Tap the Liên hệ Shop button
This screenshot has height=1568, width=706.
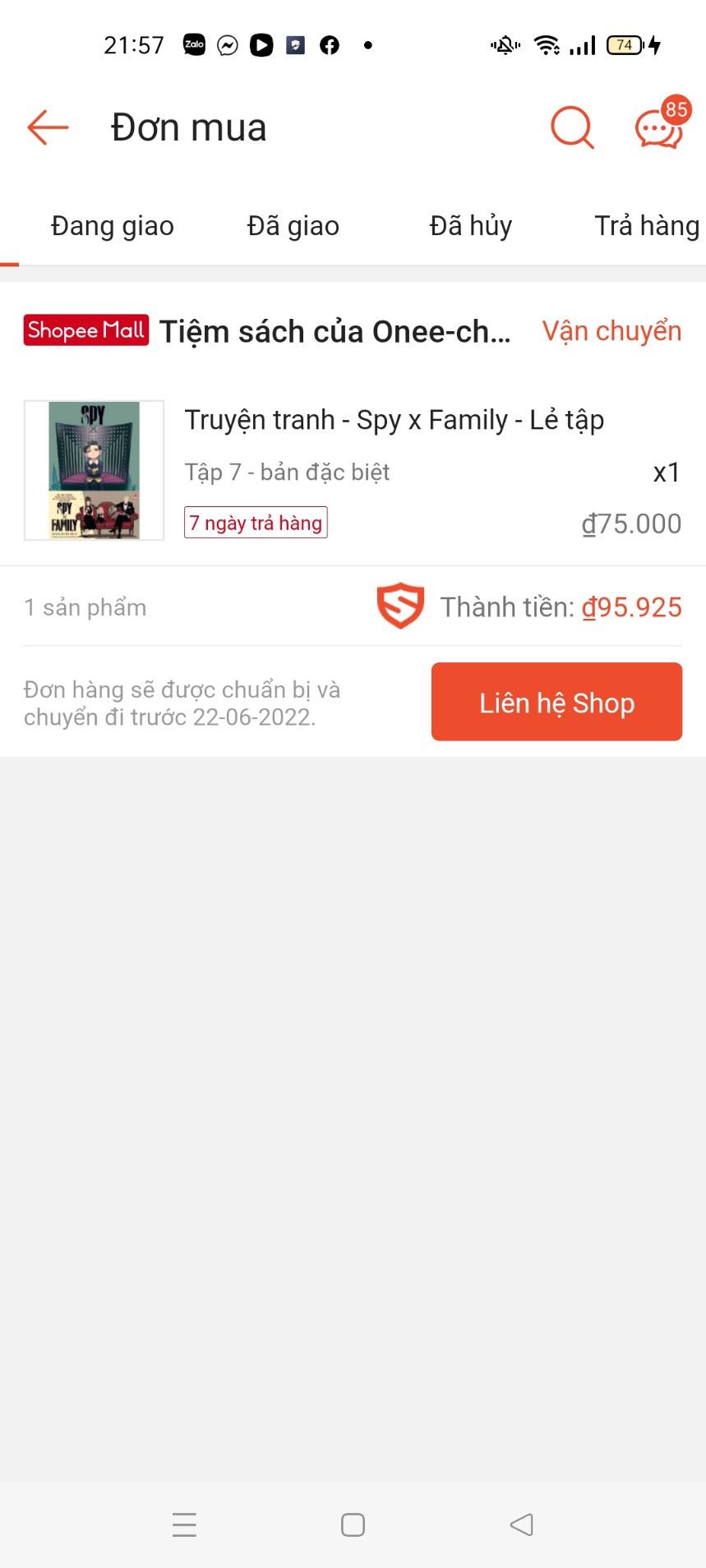(556, 702)
